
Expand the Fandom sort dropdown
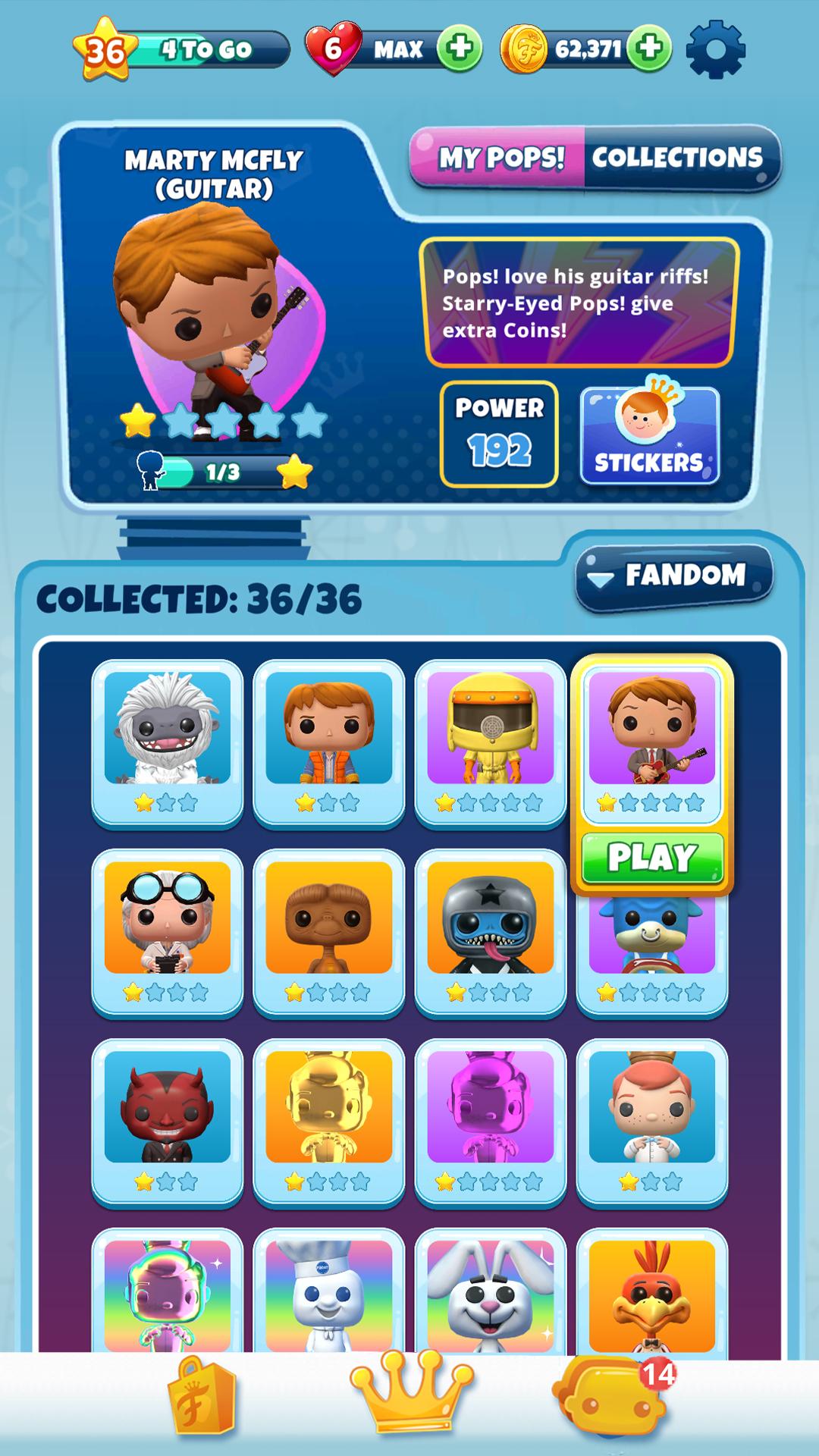[674, 576]
